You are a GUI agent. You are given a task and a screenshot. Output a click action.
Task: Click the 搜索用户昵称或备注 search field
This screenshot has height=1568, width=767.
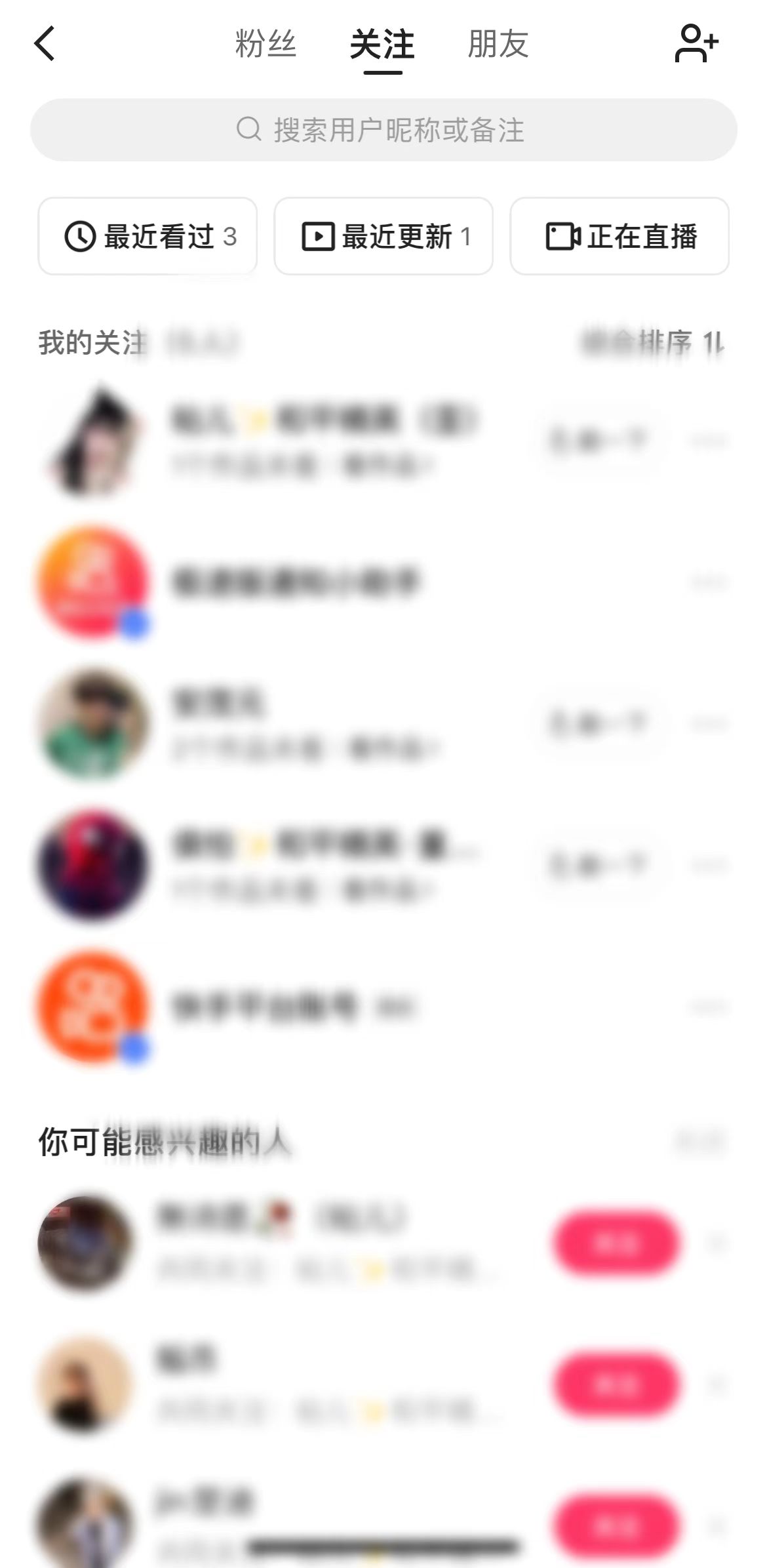coord(383,131)
